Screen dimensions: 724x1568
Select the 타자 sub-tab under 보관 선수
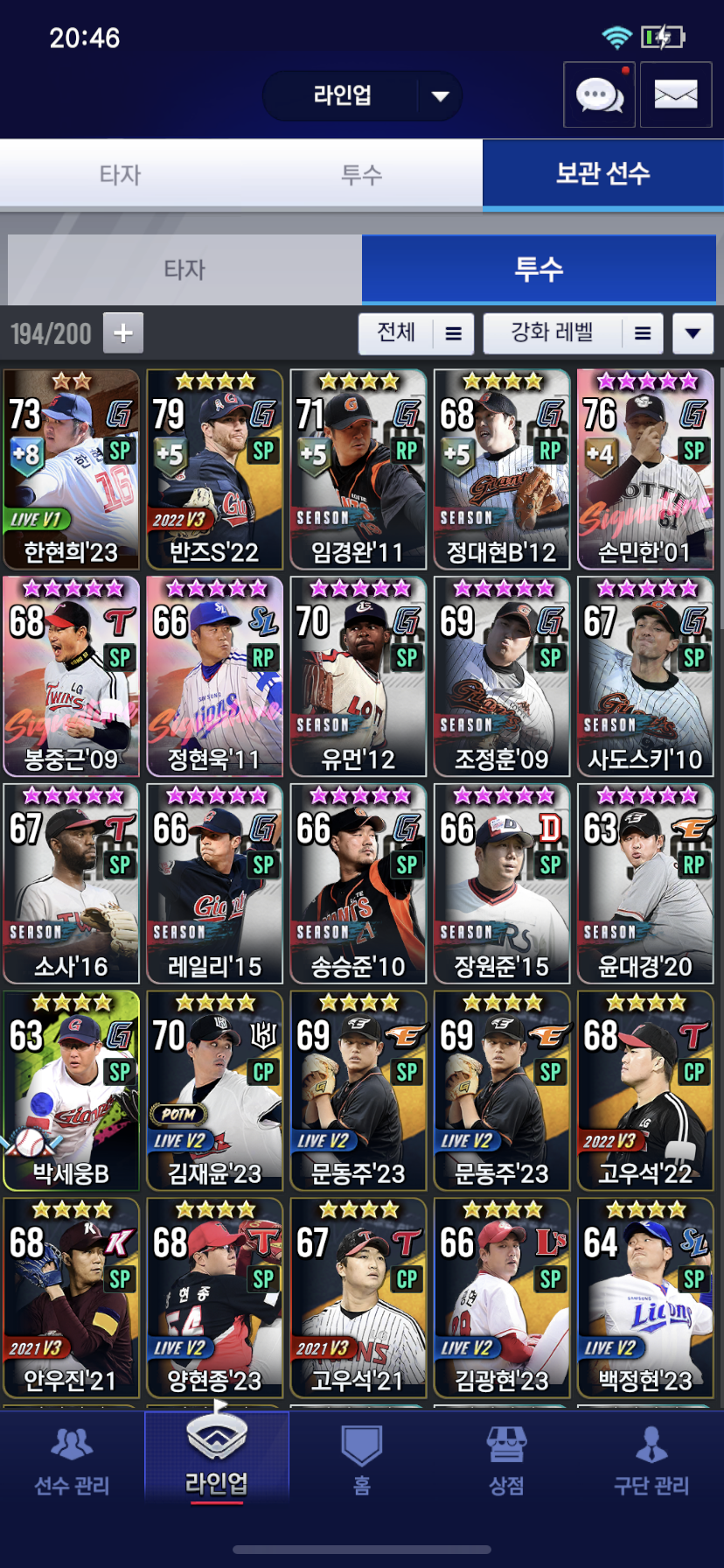184,269
